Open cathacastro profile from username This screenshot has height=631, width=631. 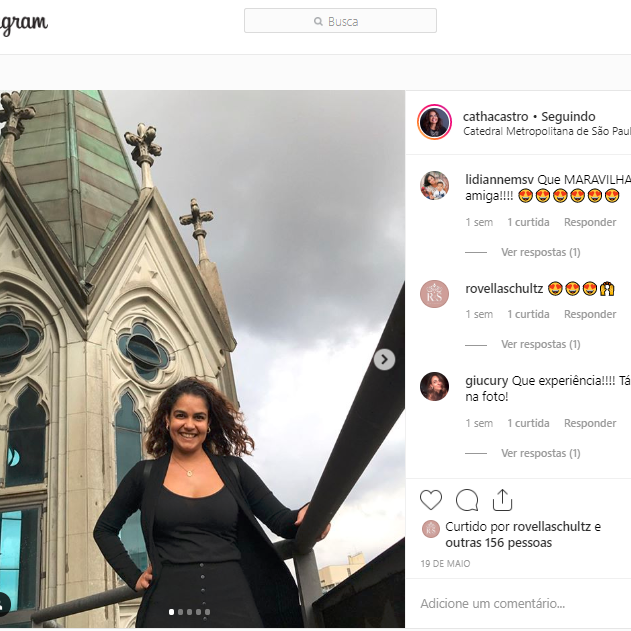pos(495,116)
